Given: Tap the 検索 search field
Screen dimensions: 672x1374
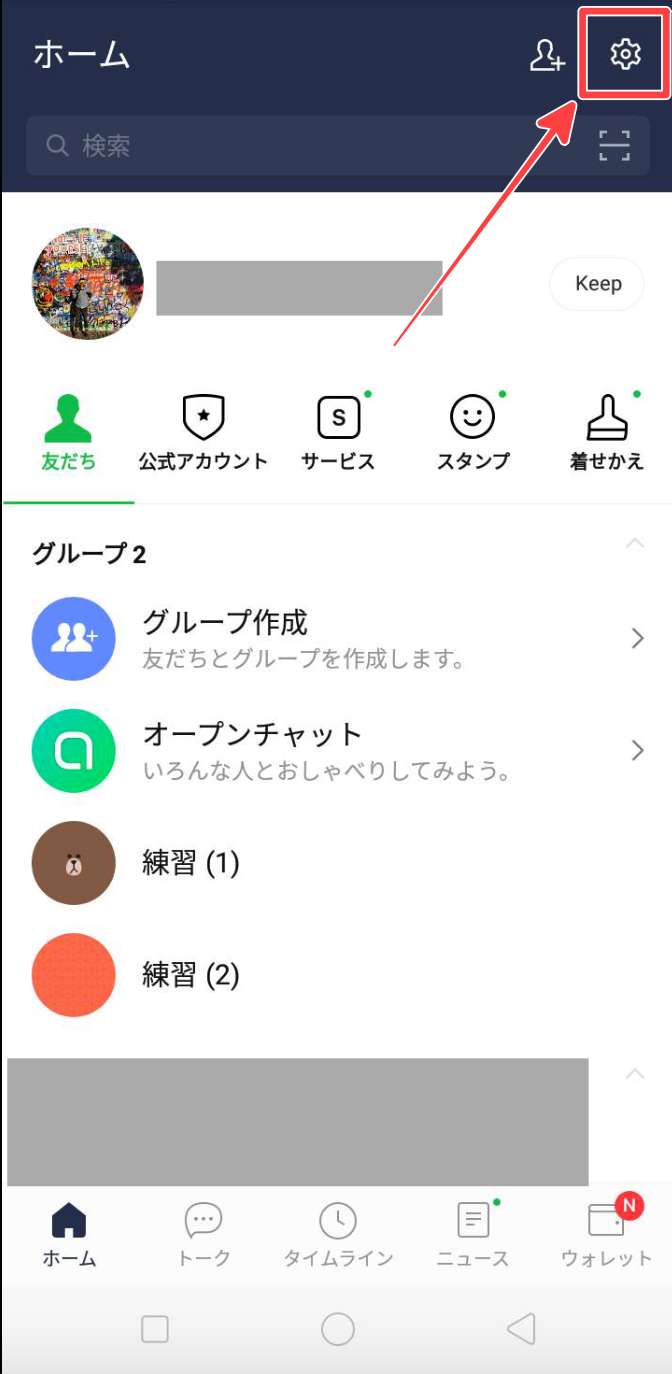Looking at the screenshot, I should pyautogui.click(x=300, y=146).
